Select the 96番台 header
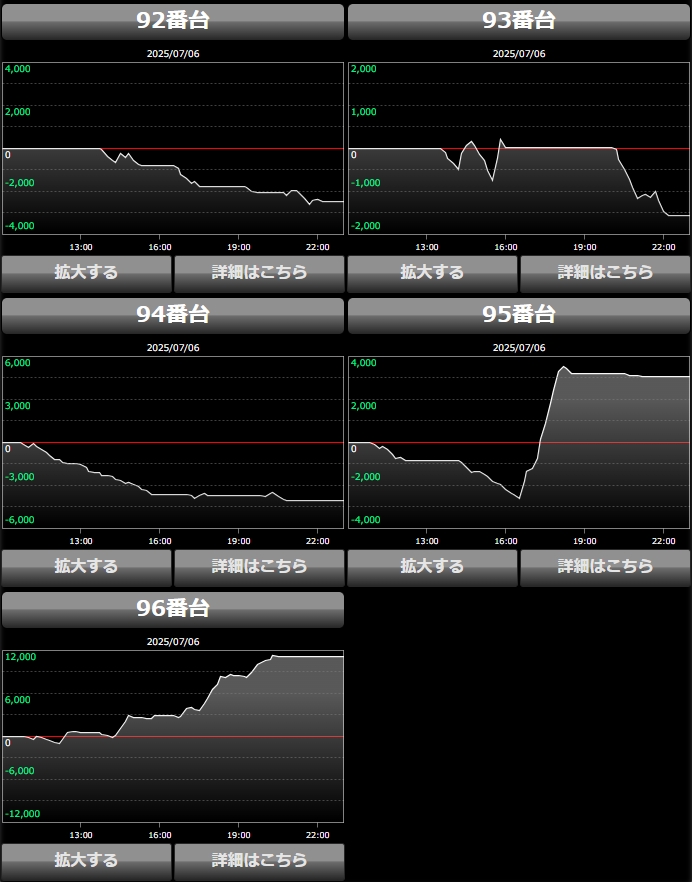This screenshot has width=692, height=882. tap(173, 609)
